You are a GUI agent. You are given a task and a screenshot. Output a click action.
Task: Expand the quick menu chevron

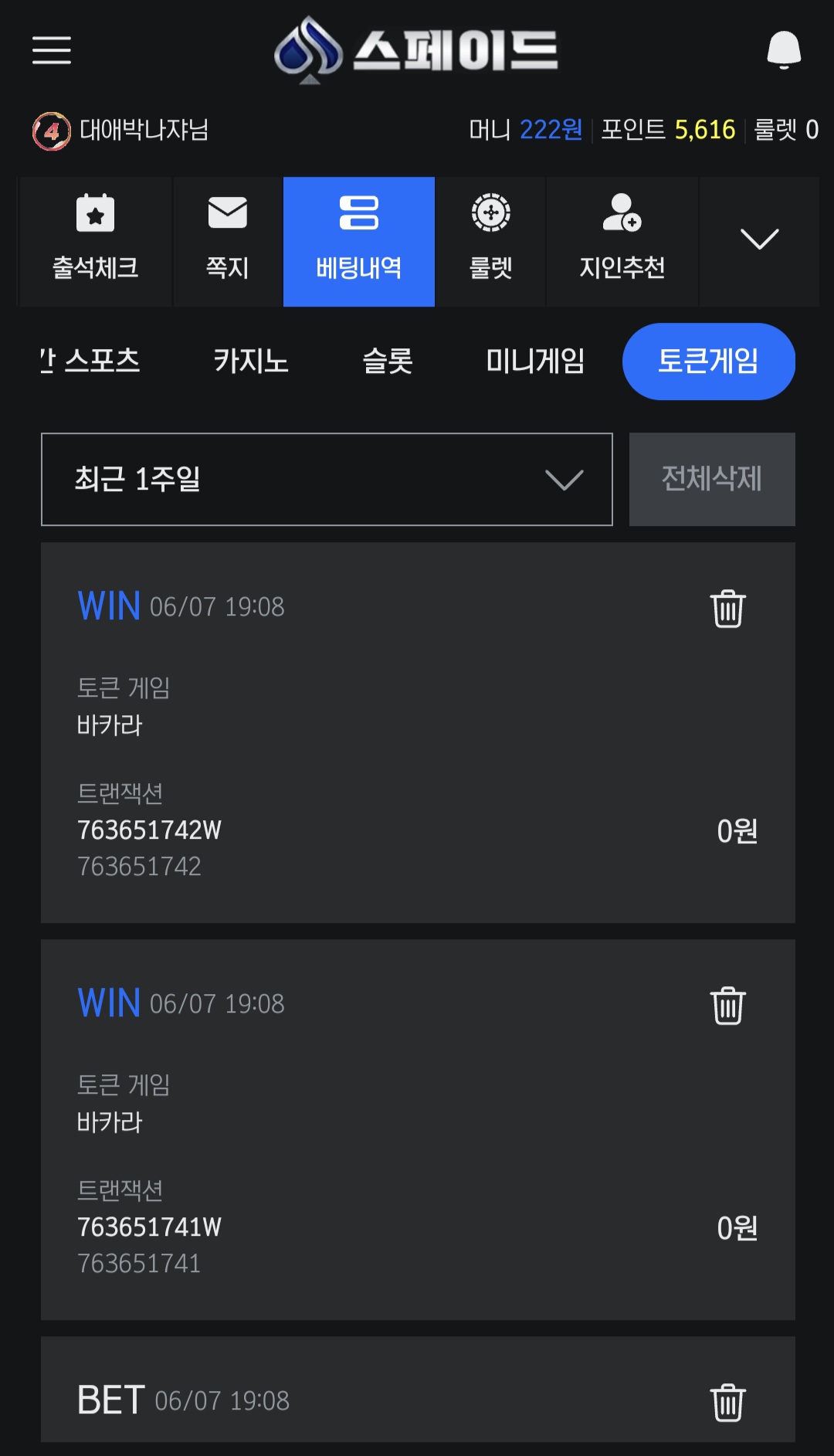[x=759, y=240]
